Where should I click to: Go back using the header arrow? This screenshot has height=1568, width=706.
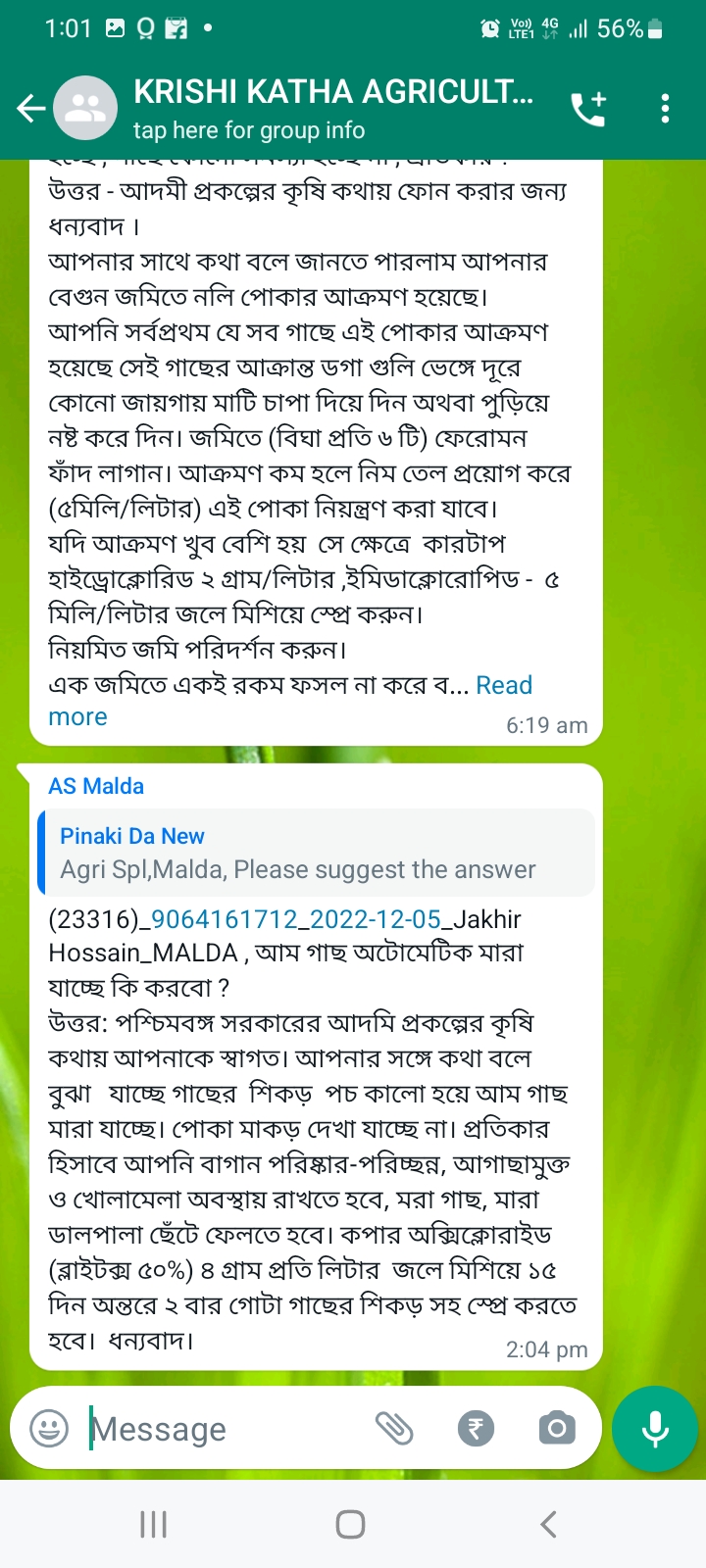coord(31,108)
